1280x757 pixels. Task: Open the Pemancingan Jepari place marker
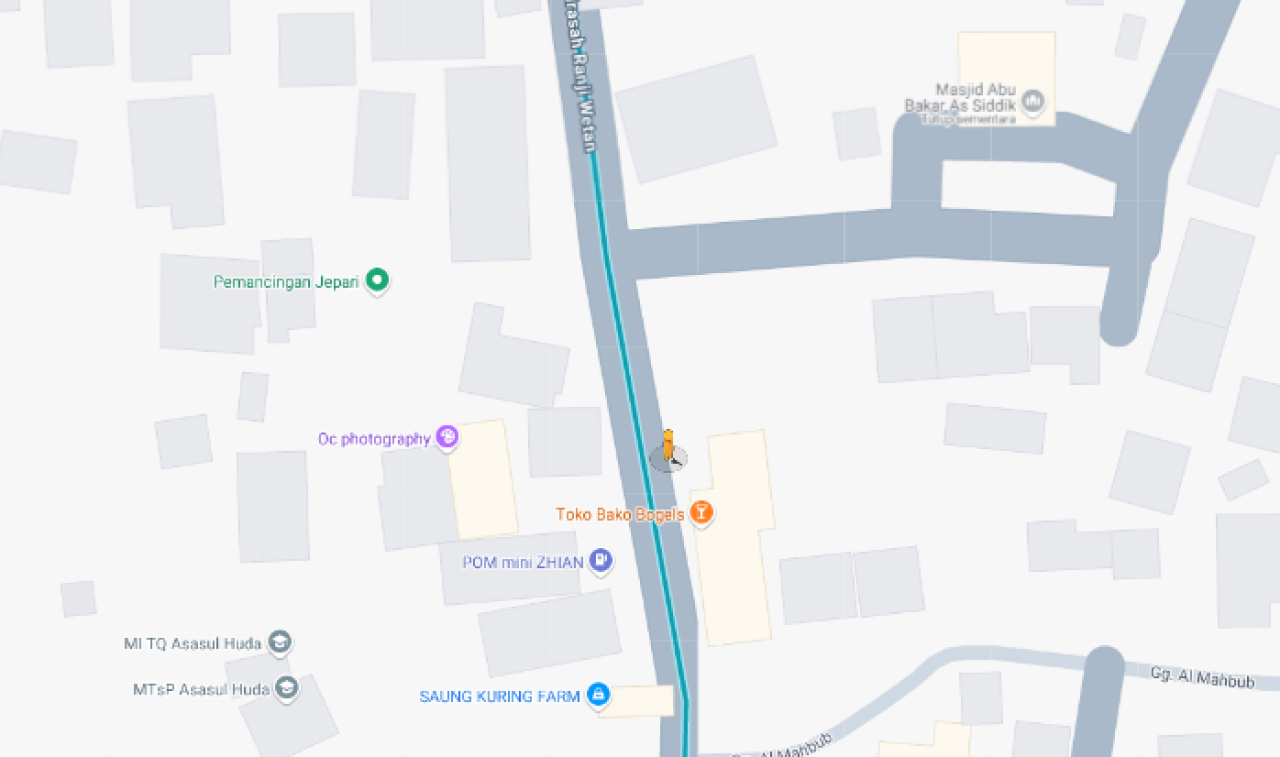(377, 281)
